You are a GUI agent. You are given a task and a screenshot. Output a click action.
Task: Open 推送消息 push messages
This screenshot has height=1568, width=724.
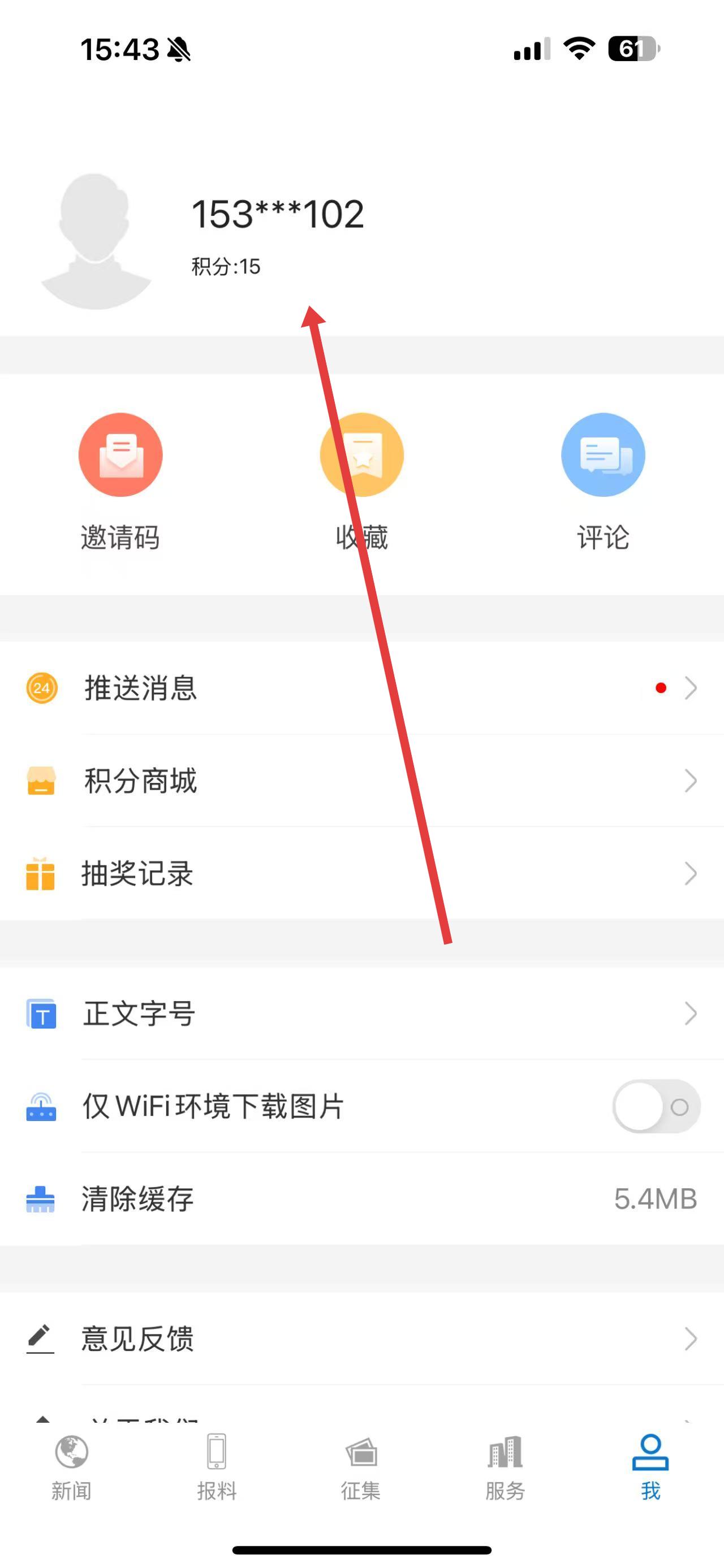361,688
